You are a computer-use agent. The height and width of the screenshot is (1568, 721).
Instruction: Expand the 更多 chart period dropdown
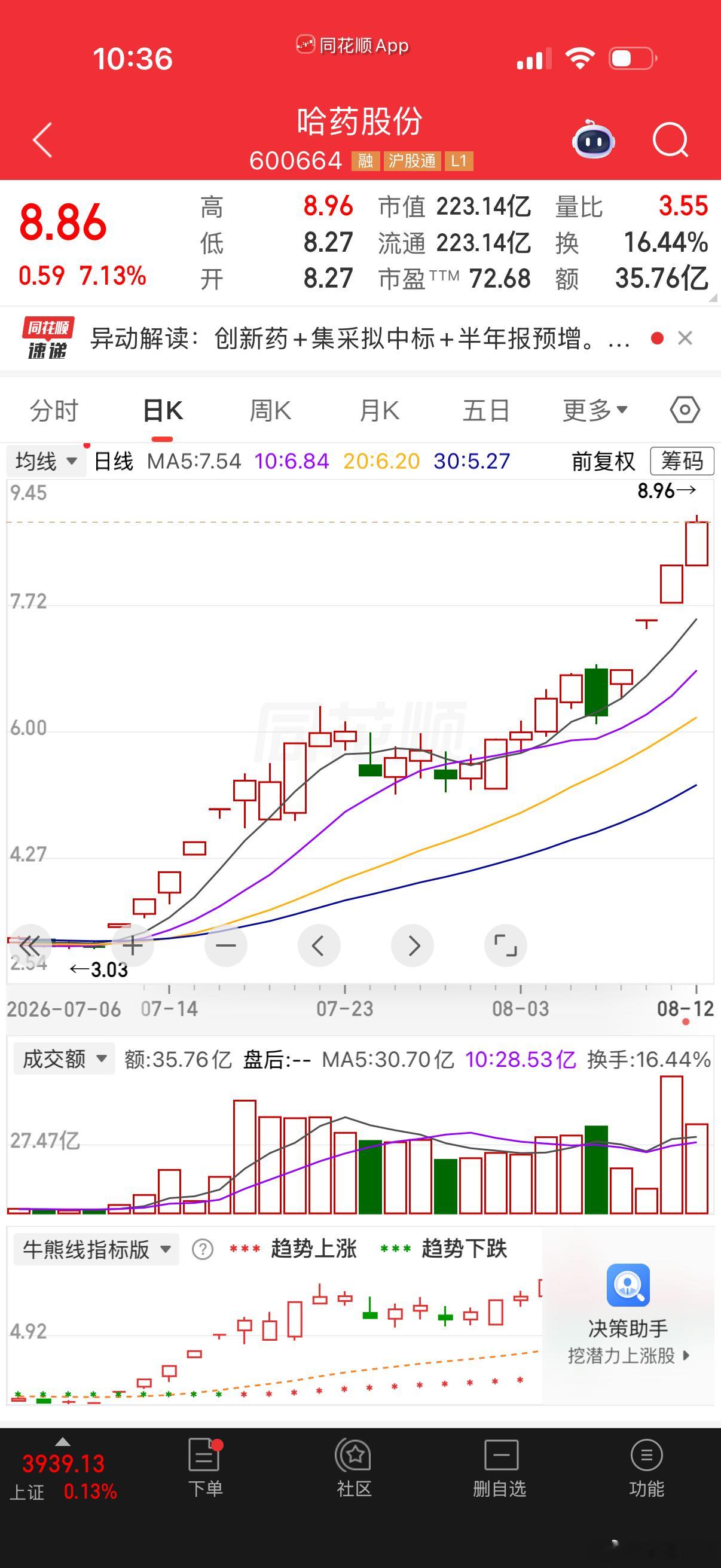click(595, 410)
